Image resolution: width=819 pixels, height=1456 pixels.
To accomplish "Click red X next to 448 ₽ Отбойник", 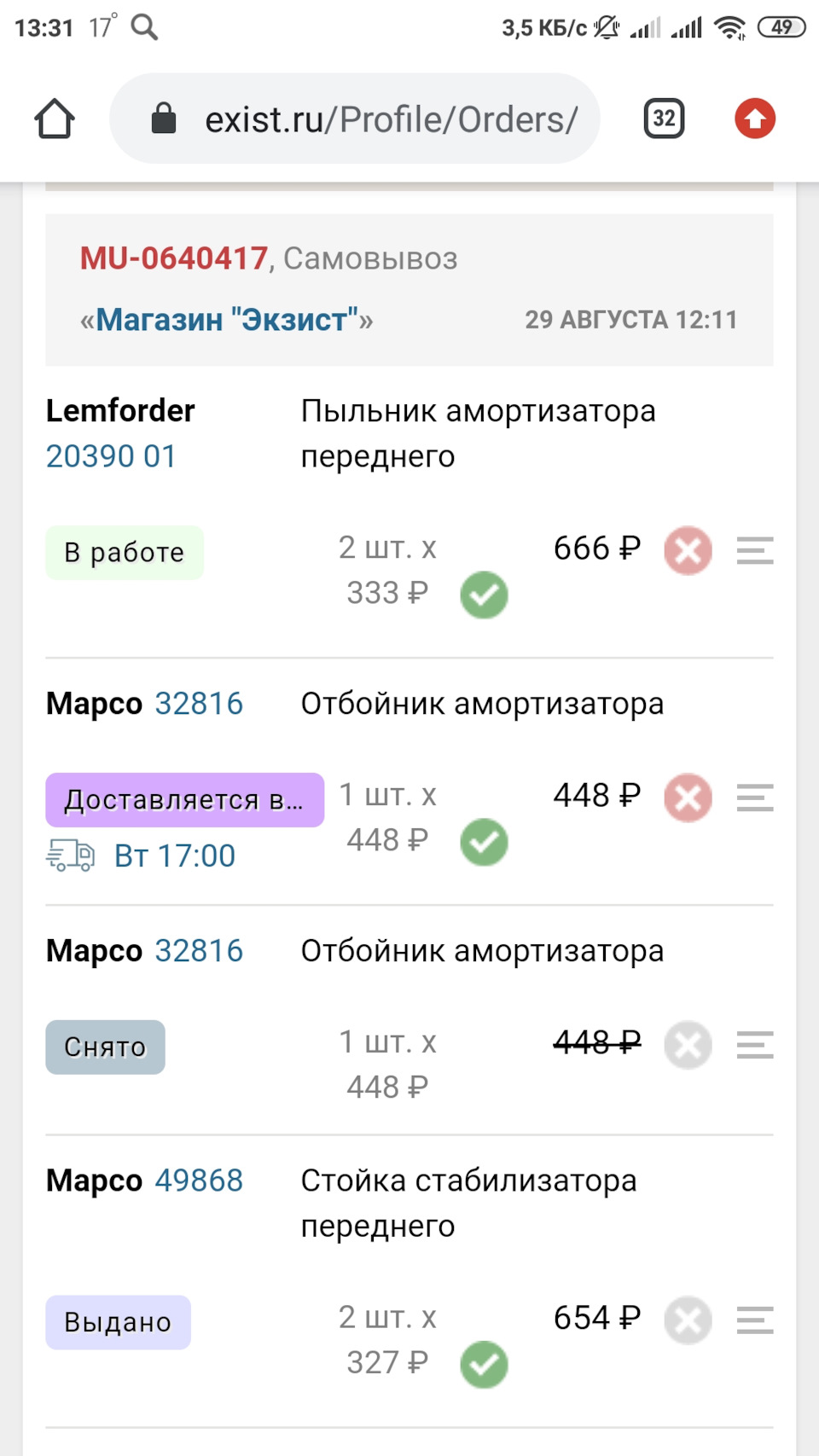I will [688, 798].
